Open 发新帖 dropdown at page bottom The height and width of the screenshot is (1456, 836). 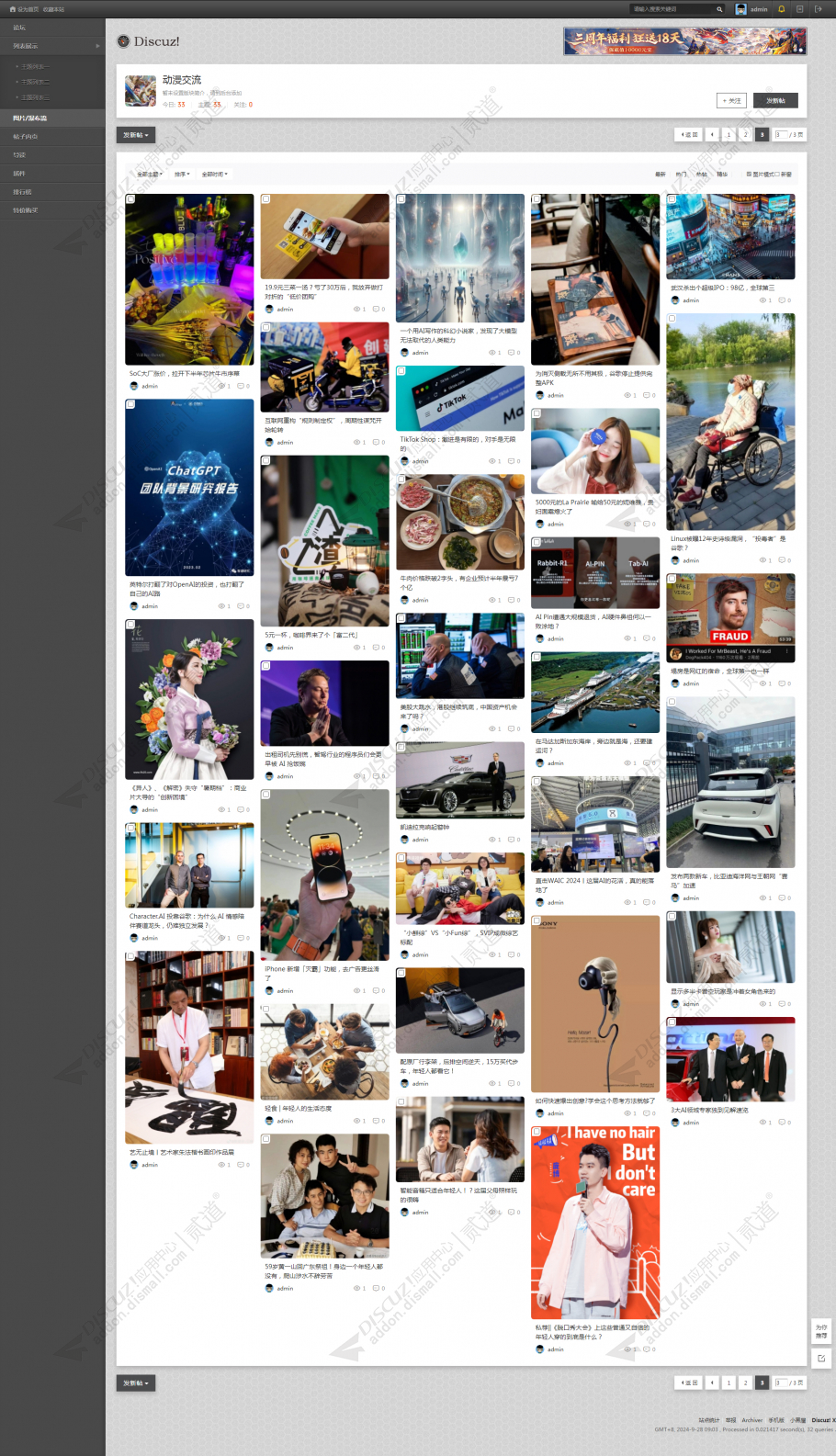coord(136,1383)
